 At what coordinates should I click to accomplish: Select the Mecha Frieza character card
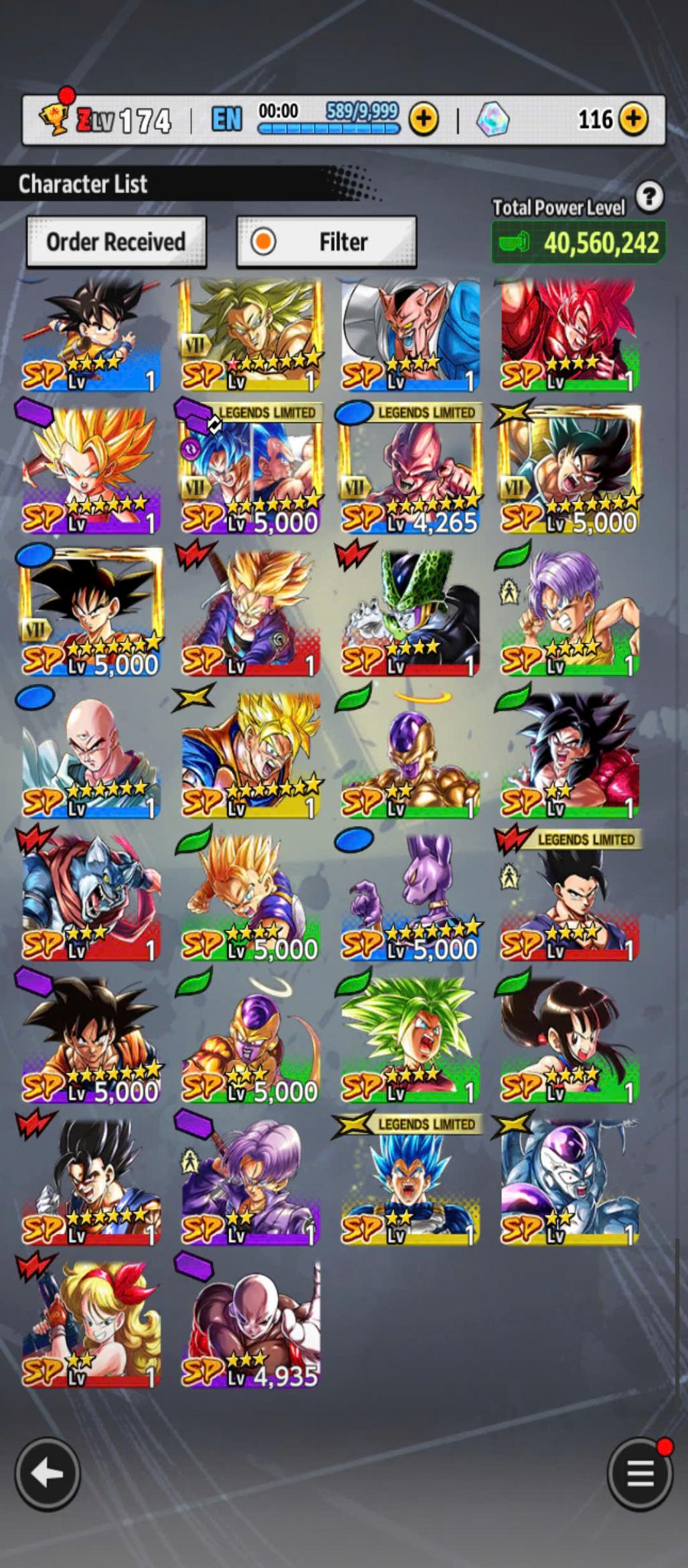coord(570,1182)
